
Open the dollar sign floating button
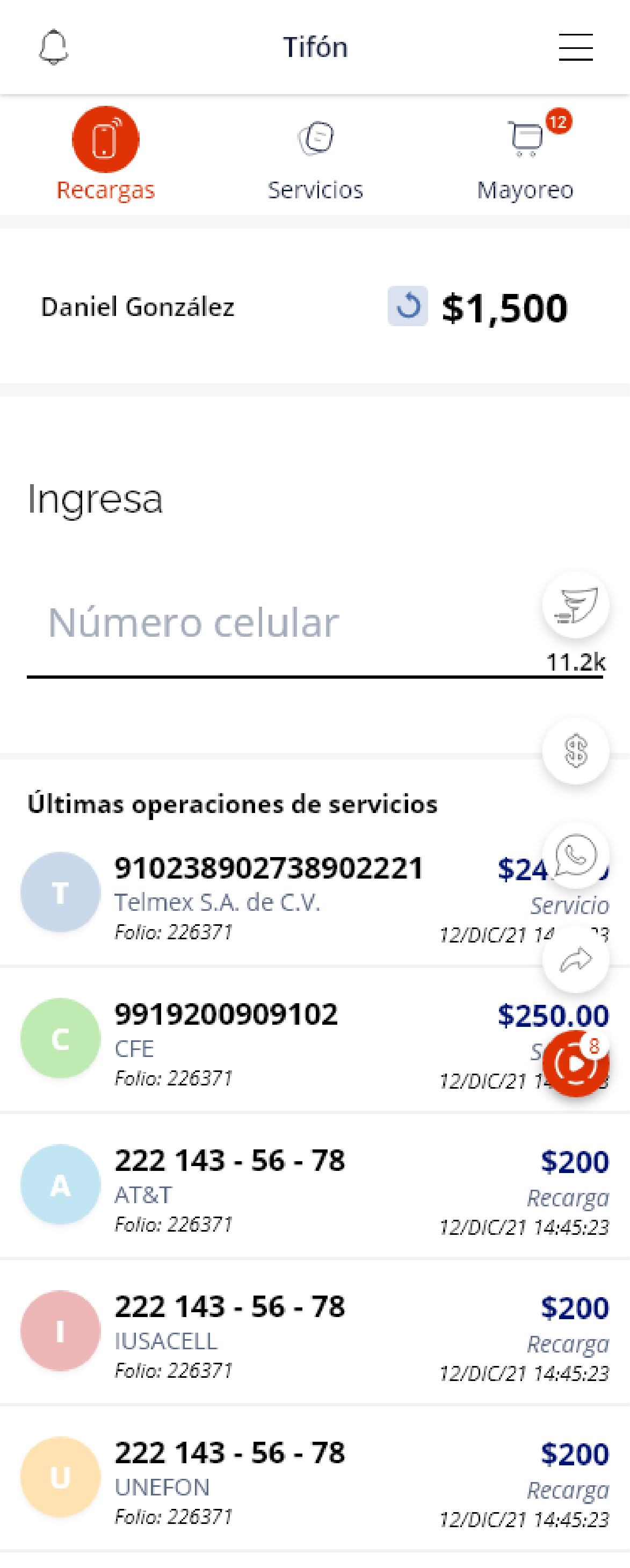coord(575,751)
